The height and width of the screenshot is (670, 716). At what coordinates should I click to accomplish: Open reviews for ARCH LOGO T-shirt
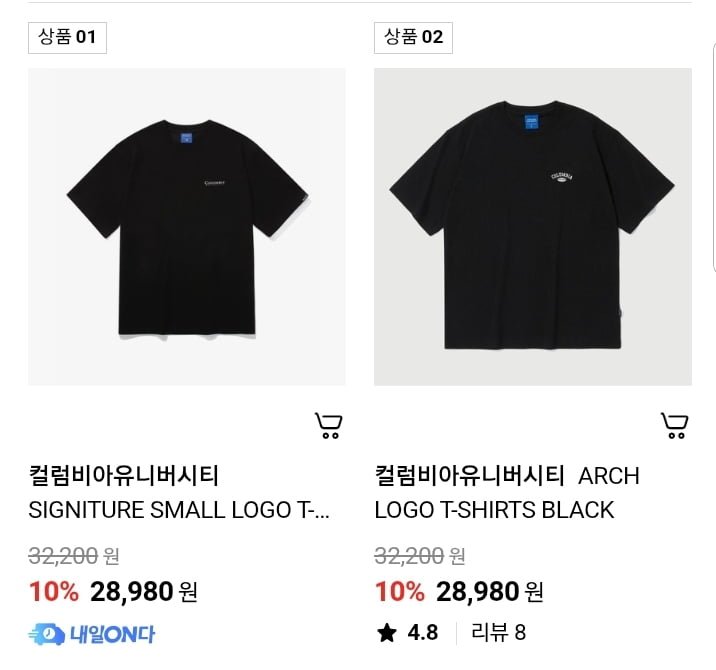click(498, 632)
